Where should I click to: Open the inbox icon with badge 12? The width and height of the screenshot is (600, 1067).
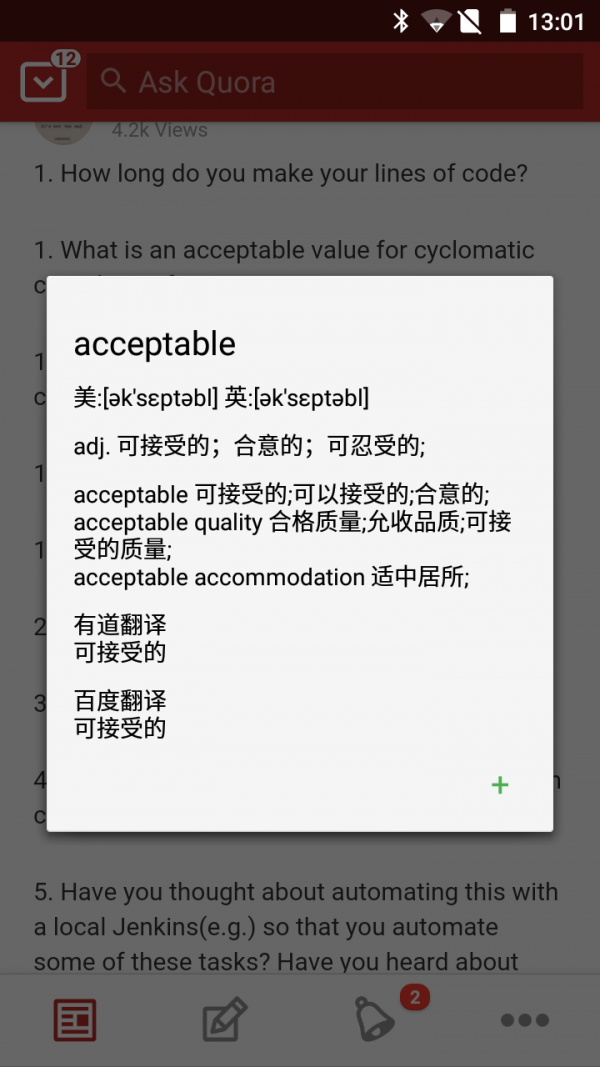(x=44, y=82)
